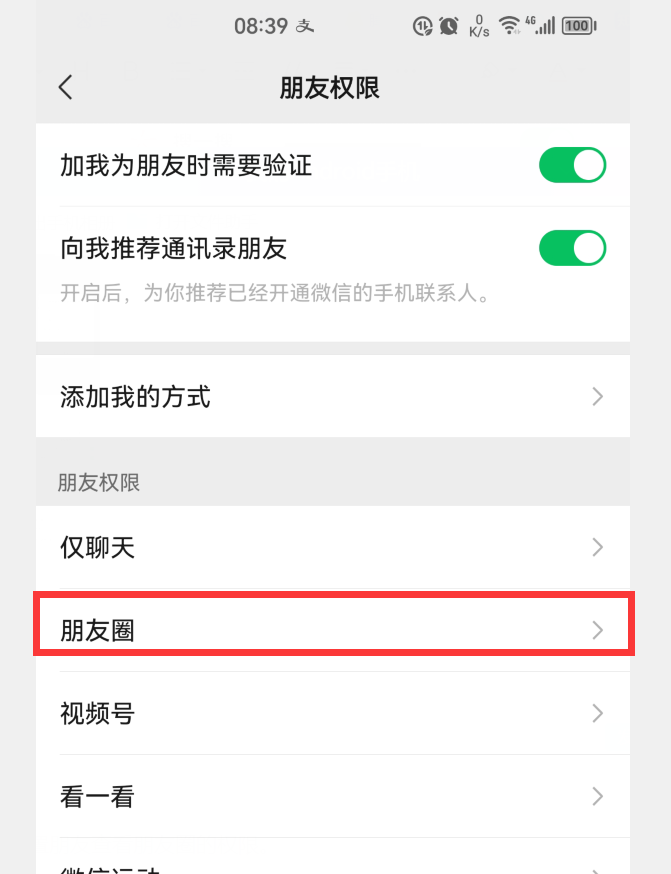Open 添加我的方式 settings
Image resolution: width=671 pixels, height=874 pixels.
pos(333,397)
